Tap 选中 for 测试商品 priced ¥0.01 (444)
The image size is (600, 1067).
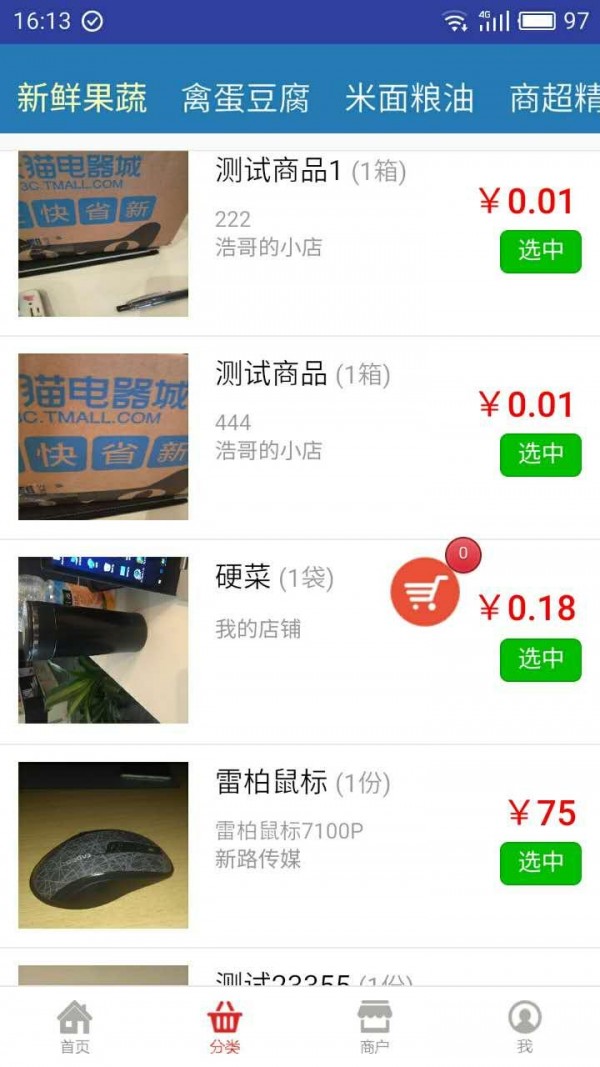coord(540,455)
